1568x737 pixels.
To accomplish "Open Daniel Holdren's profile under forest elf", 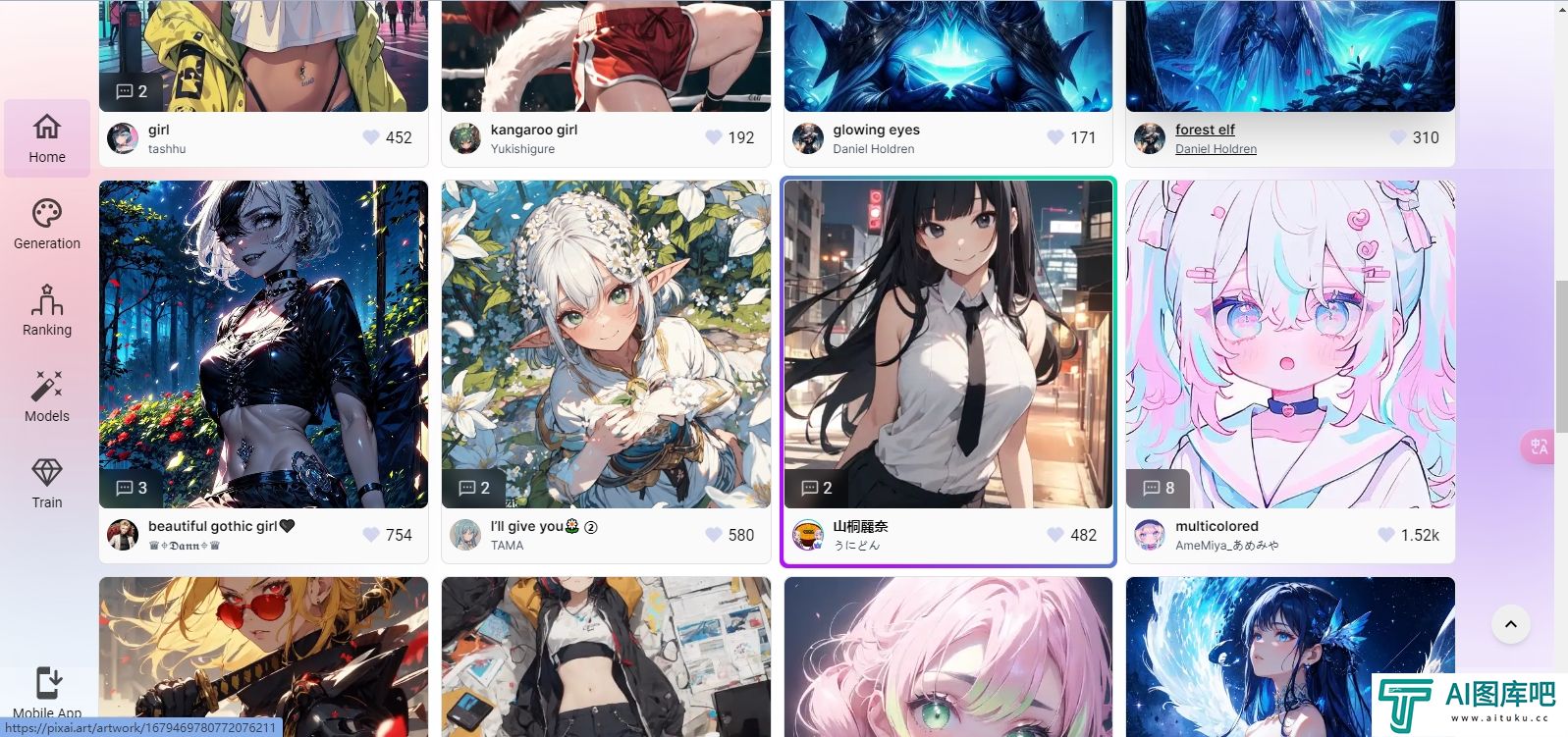I will [1216, 149].
